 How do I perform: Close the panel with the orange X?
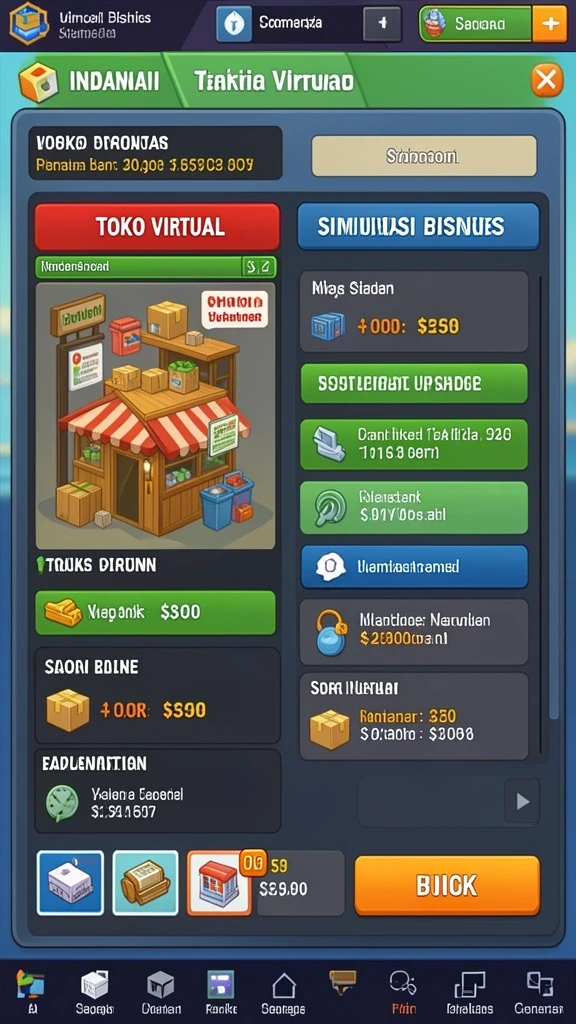click(x=547, y=80)
